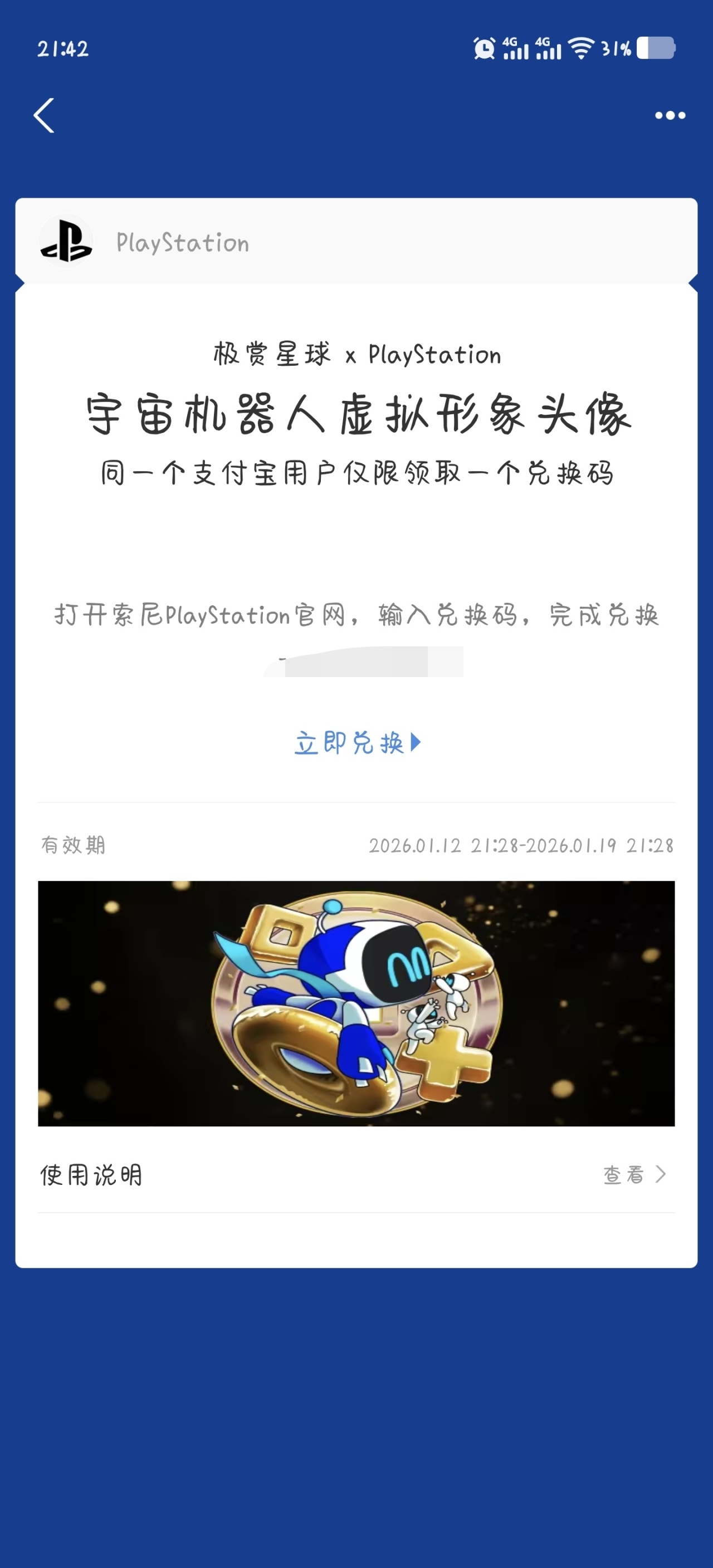Open the three-dot overflow menu
713x1568 pixels.
tap(670, 115)
